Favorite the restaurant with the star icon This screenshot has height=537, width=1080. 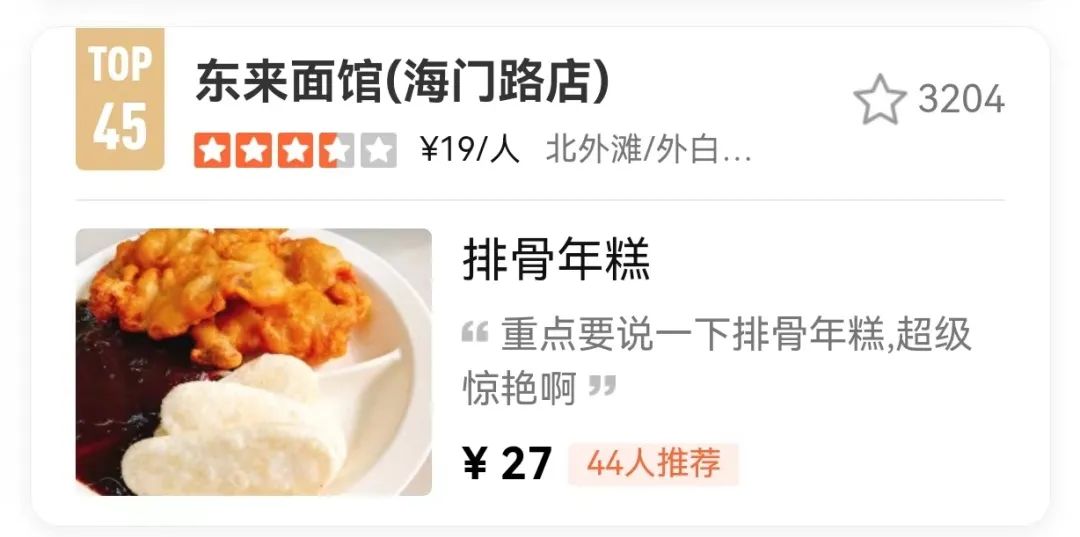tap(879, 101)
